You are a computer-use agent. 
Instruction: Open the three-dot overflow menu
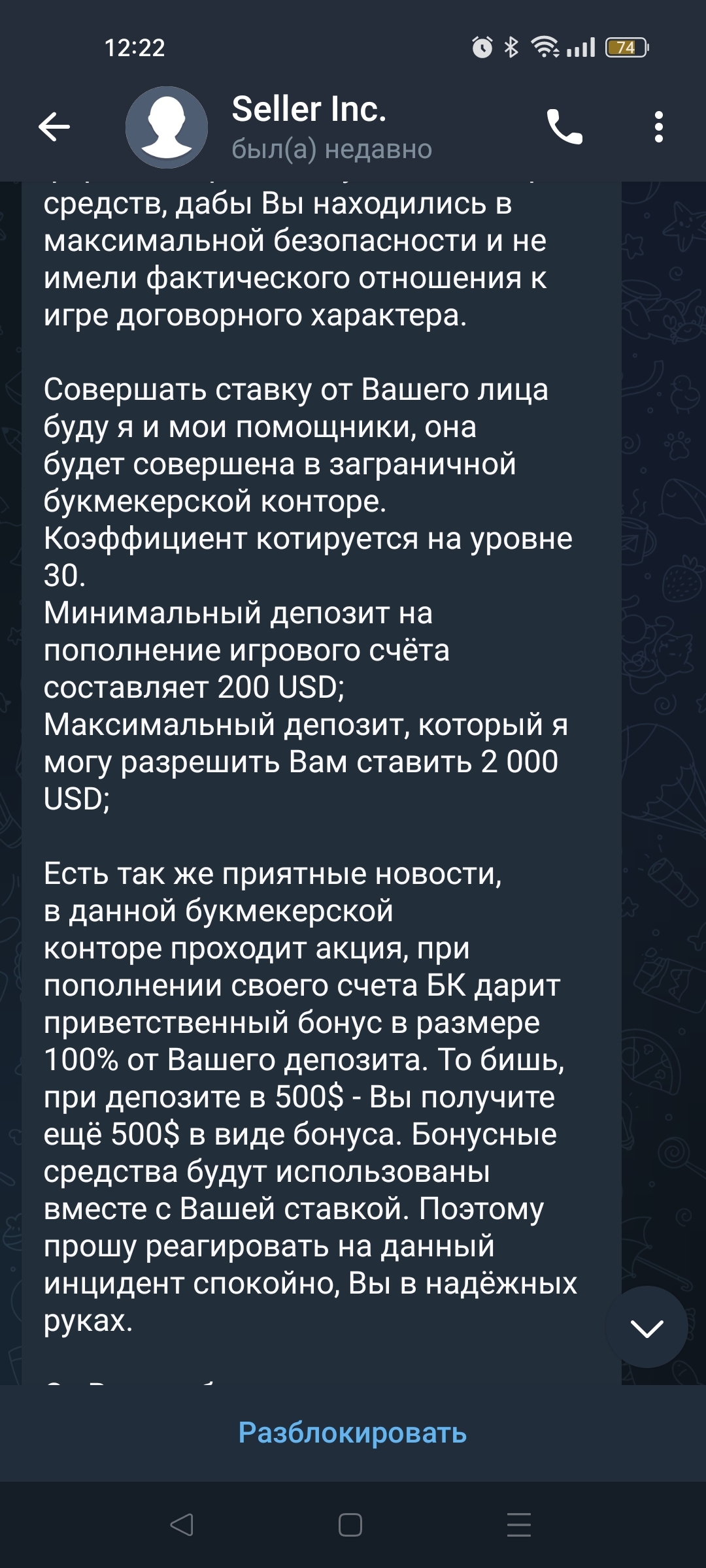pos(658,127)
